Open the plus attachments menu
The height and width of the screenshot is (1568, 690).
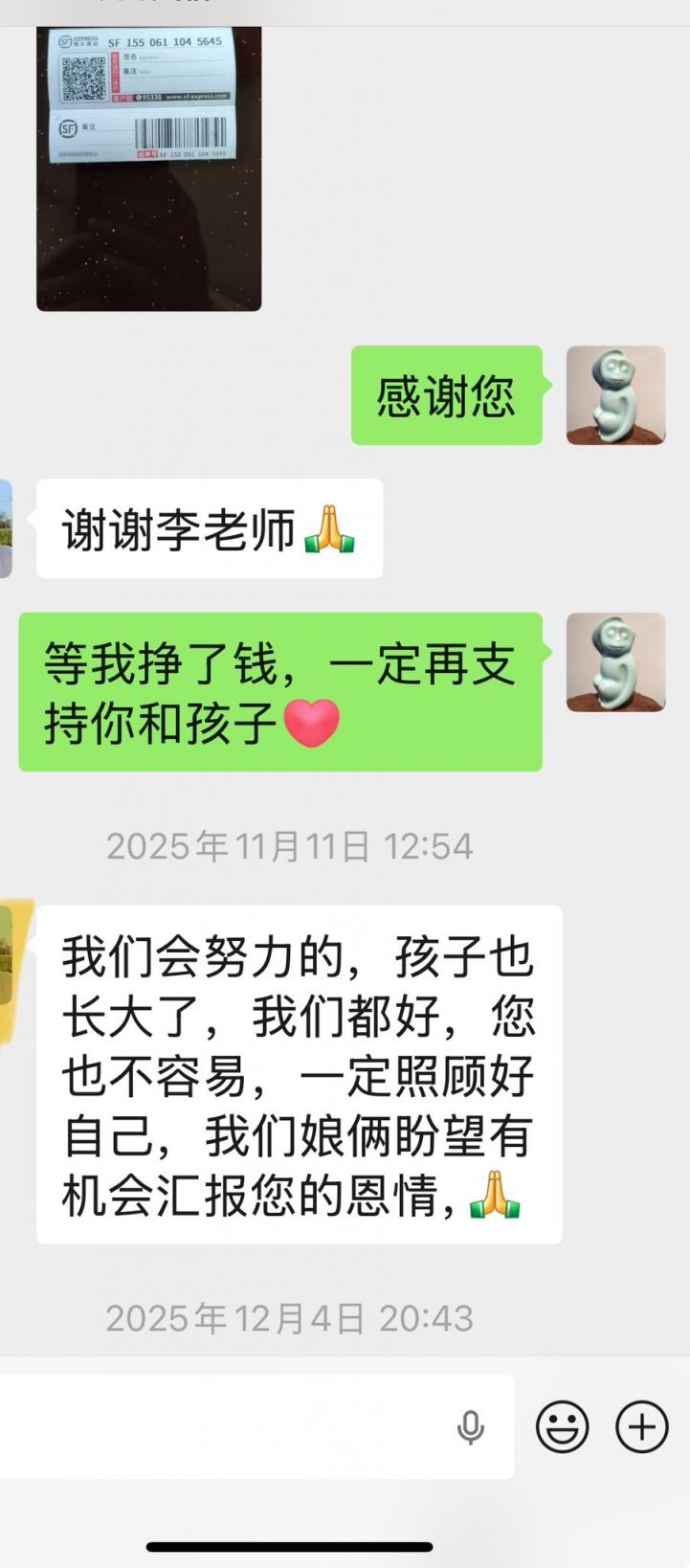pos(641,1427)
